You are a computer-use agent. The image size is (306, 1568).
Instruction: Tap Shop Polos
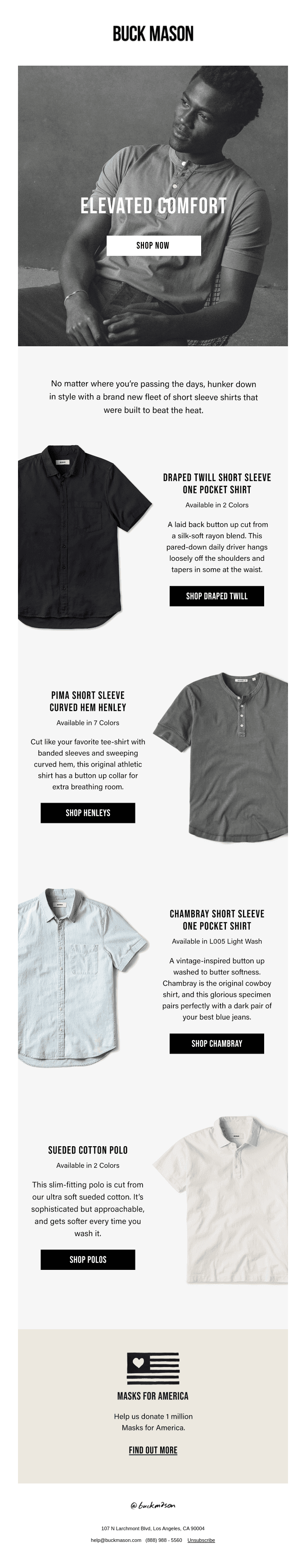88,1260
